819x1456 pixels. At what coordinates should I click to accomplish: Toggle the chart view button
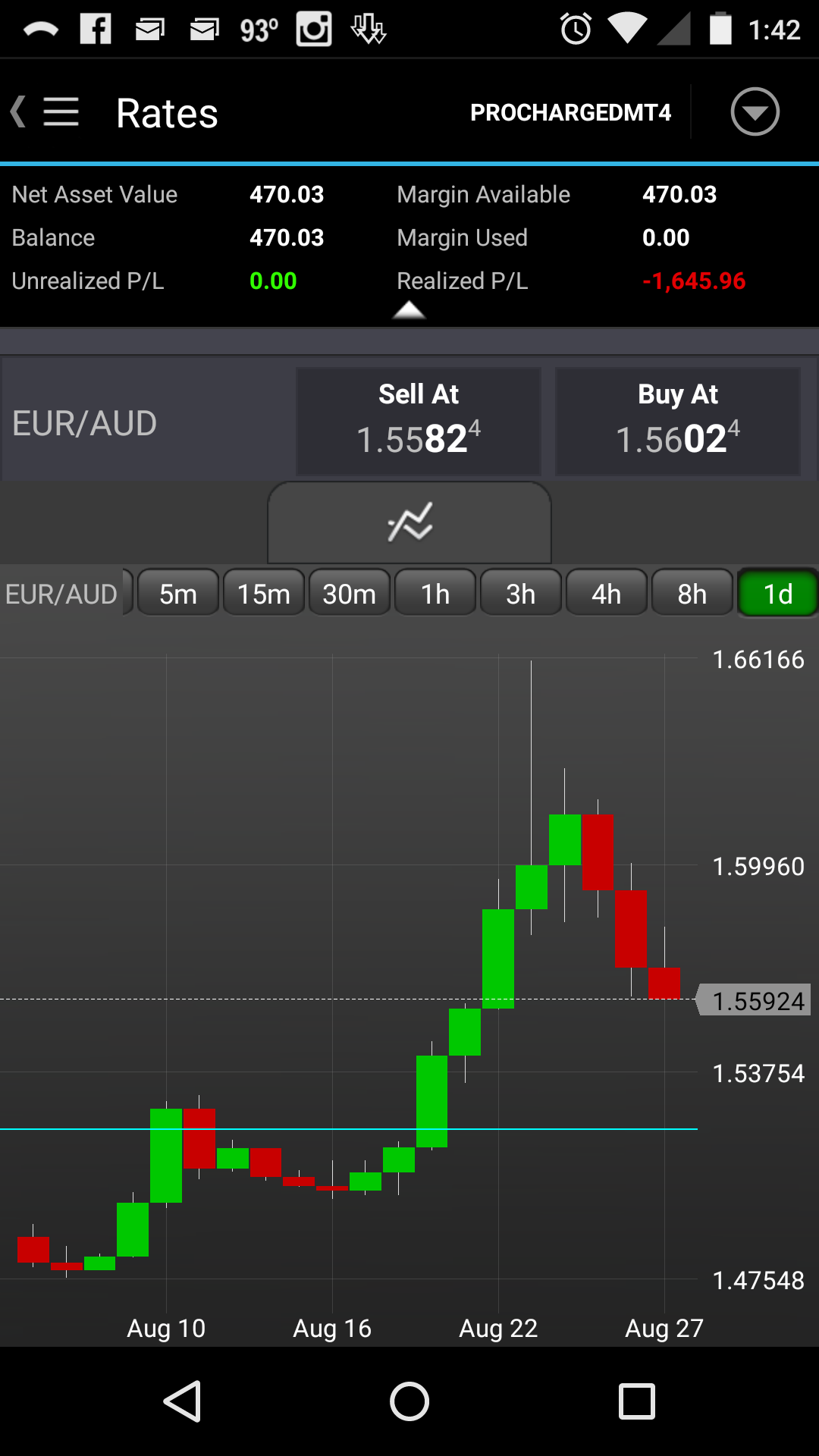click(409, 522)
